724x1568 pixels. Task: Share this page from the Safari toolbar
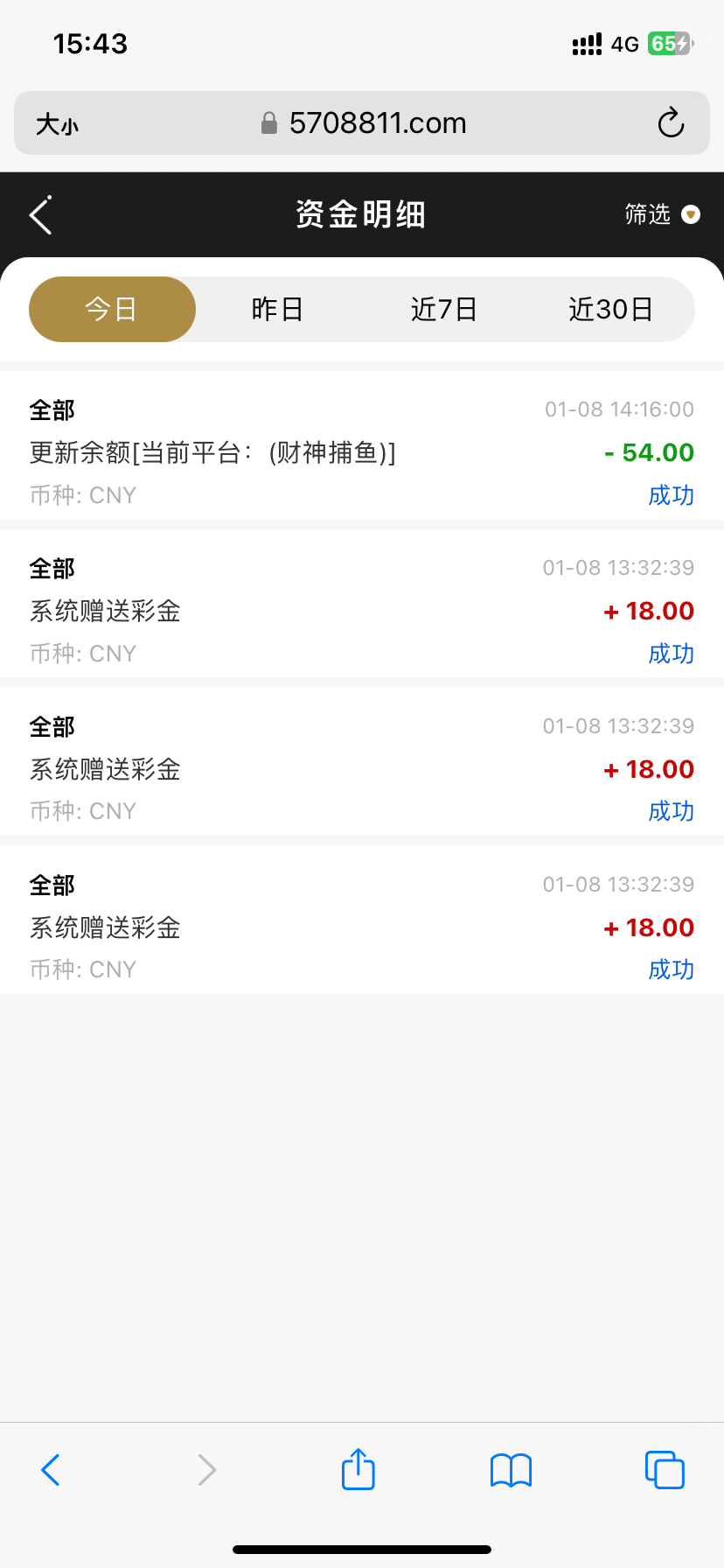coord(358,1469)
